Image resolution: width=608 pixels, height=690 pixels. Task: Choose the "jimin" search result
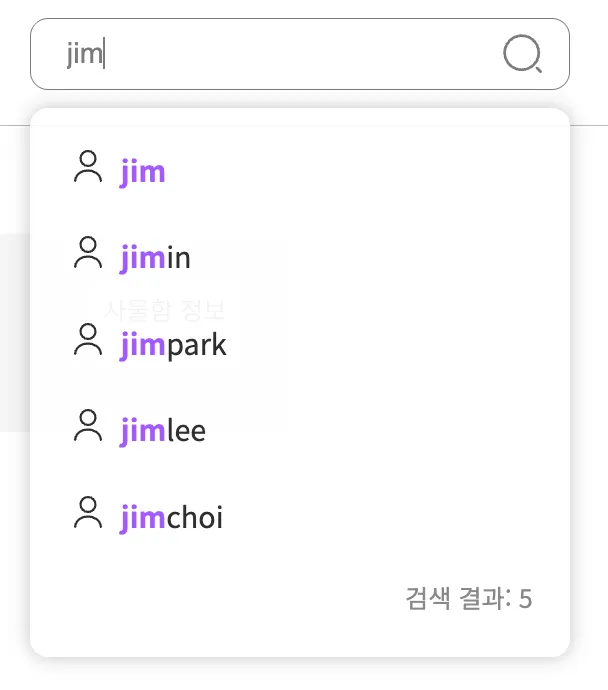click(155, 258)
